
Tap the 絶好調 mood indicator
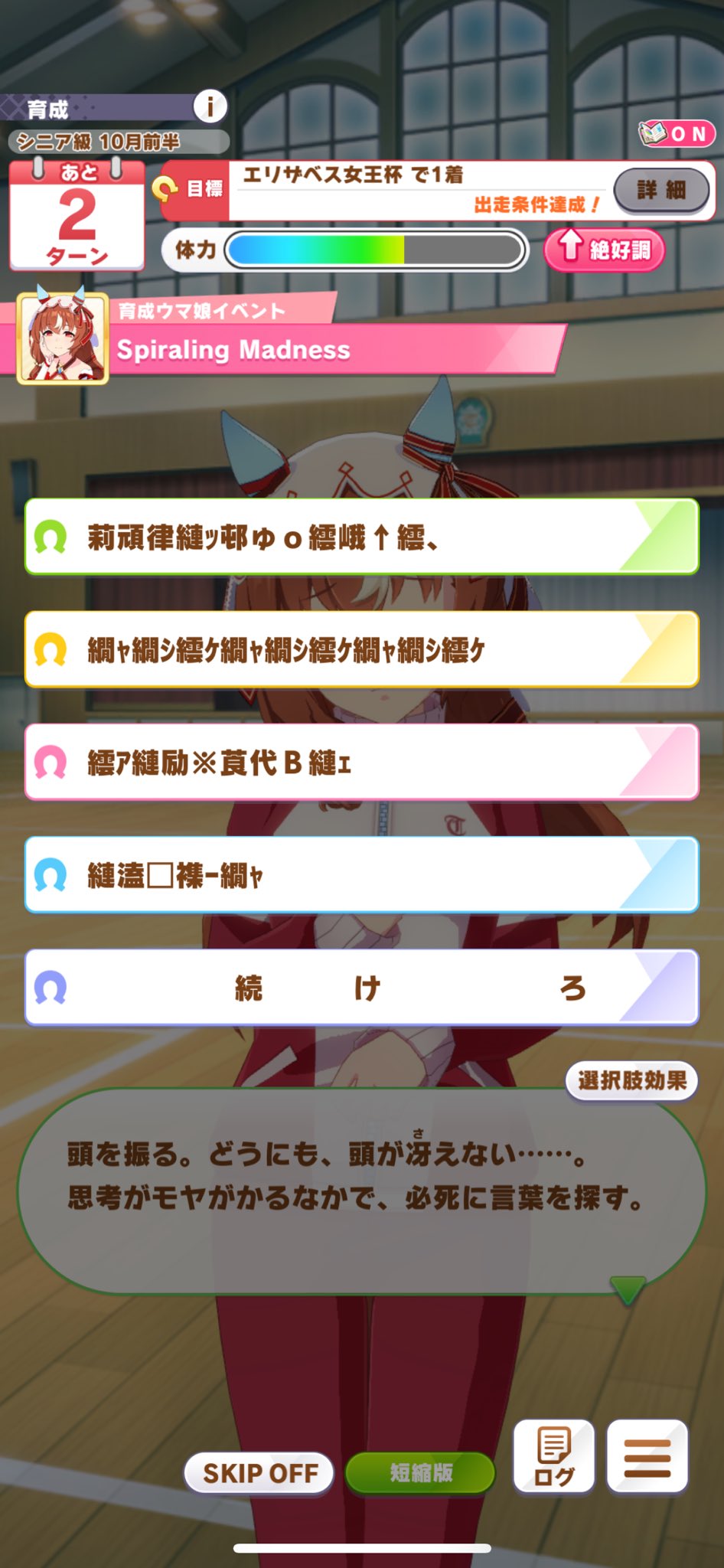pyautogui.click(x=604, y=250)
